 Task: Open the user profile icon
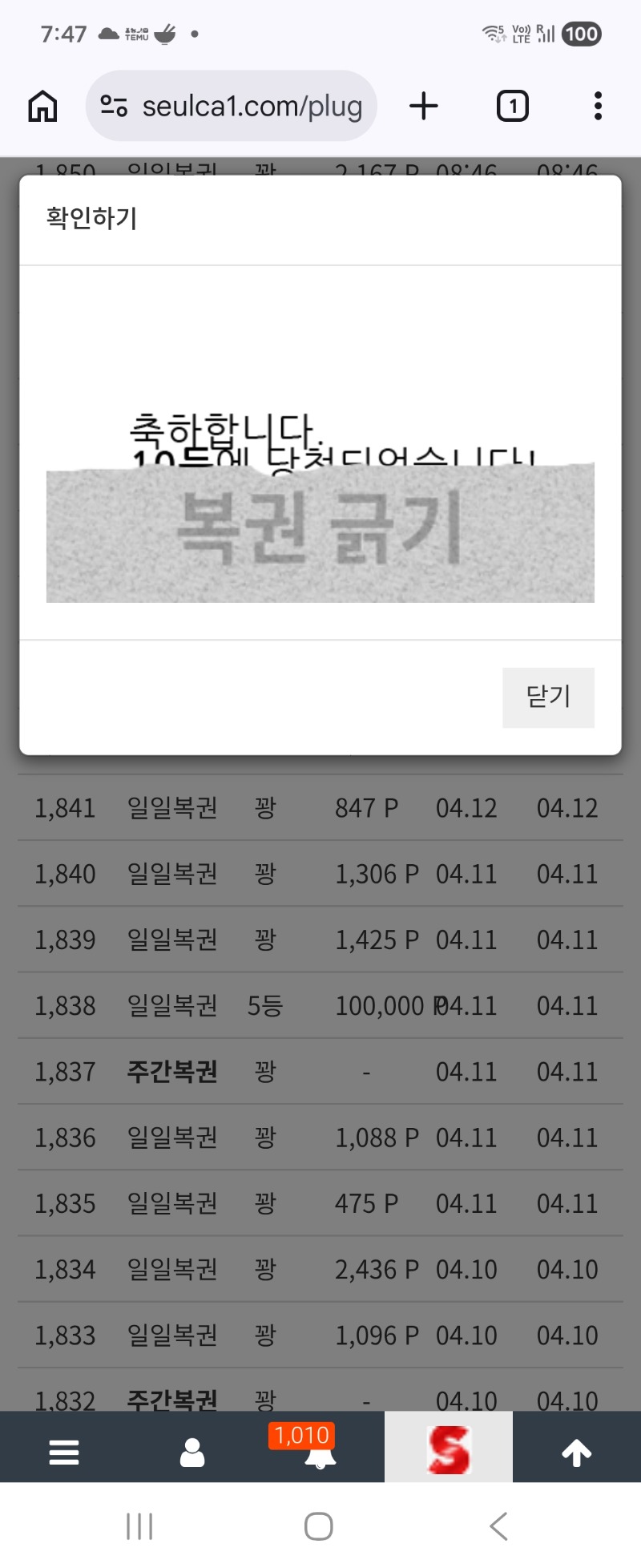pyautogui.click(x=192, y=1452)
